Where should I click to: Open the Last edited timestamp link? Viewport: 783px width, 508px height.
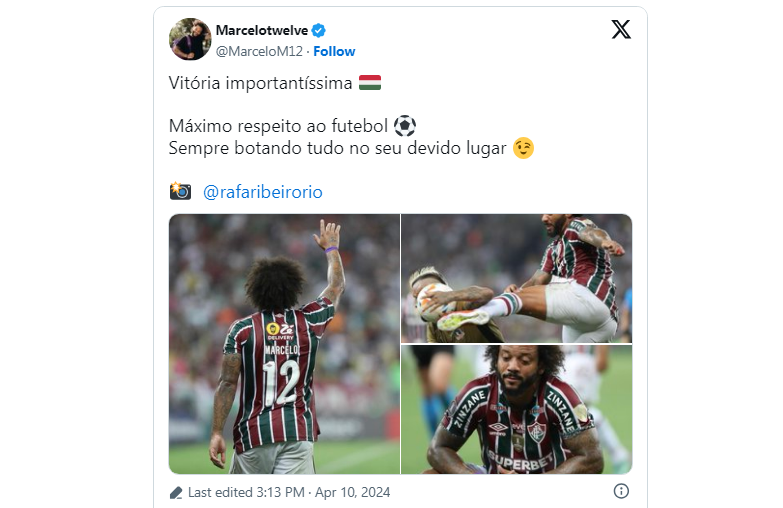288,492
